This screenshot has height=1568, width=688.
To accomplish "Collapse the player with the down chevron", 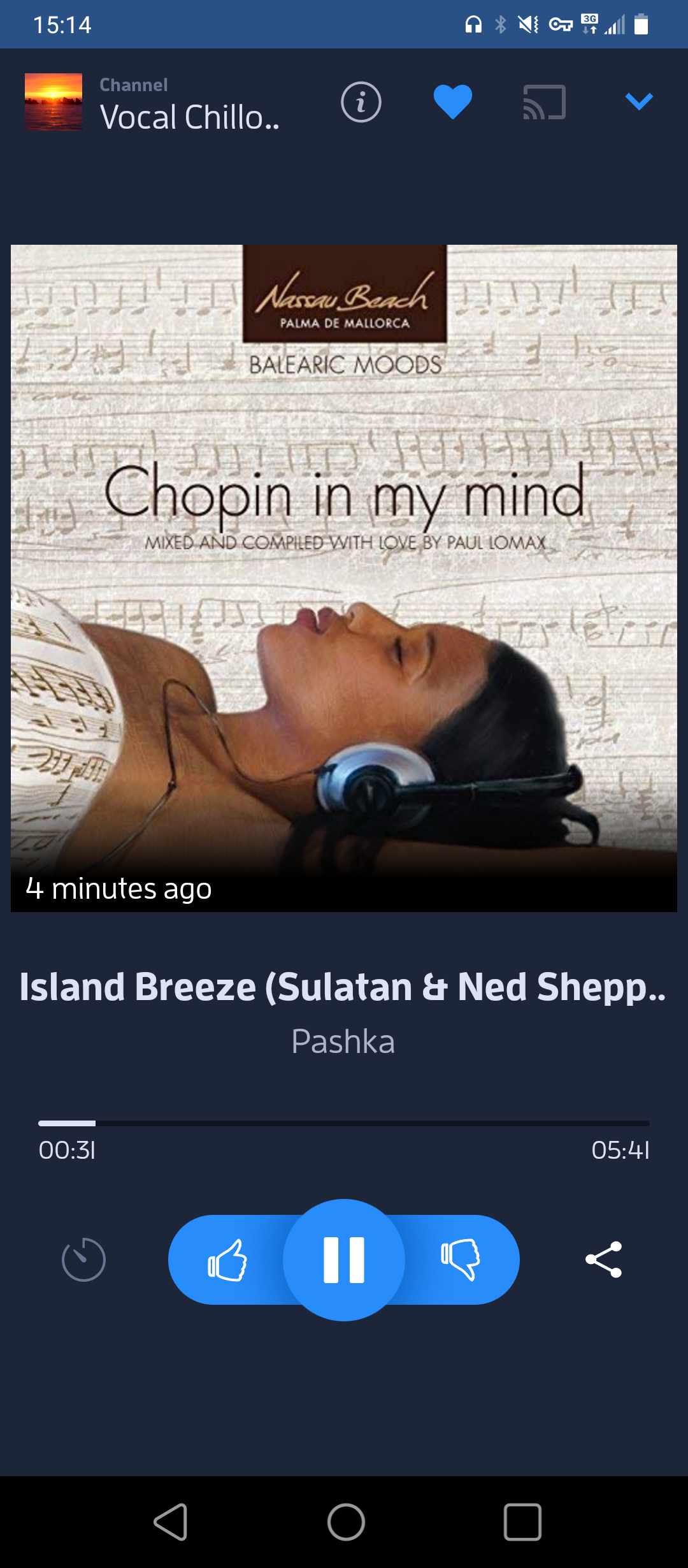I will [x=639, y=101].
